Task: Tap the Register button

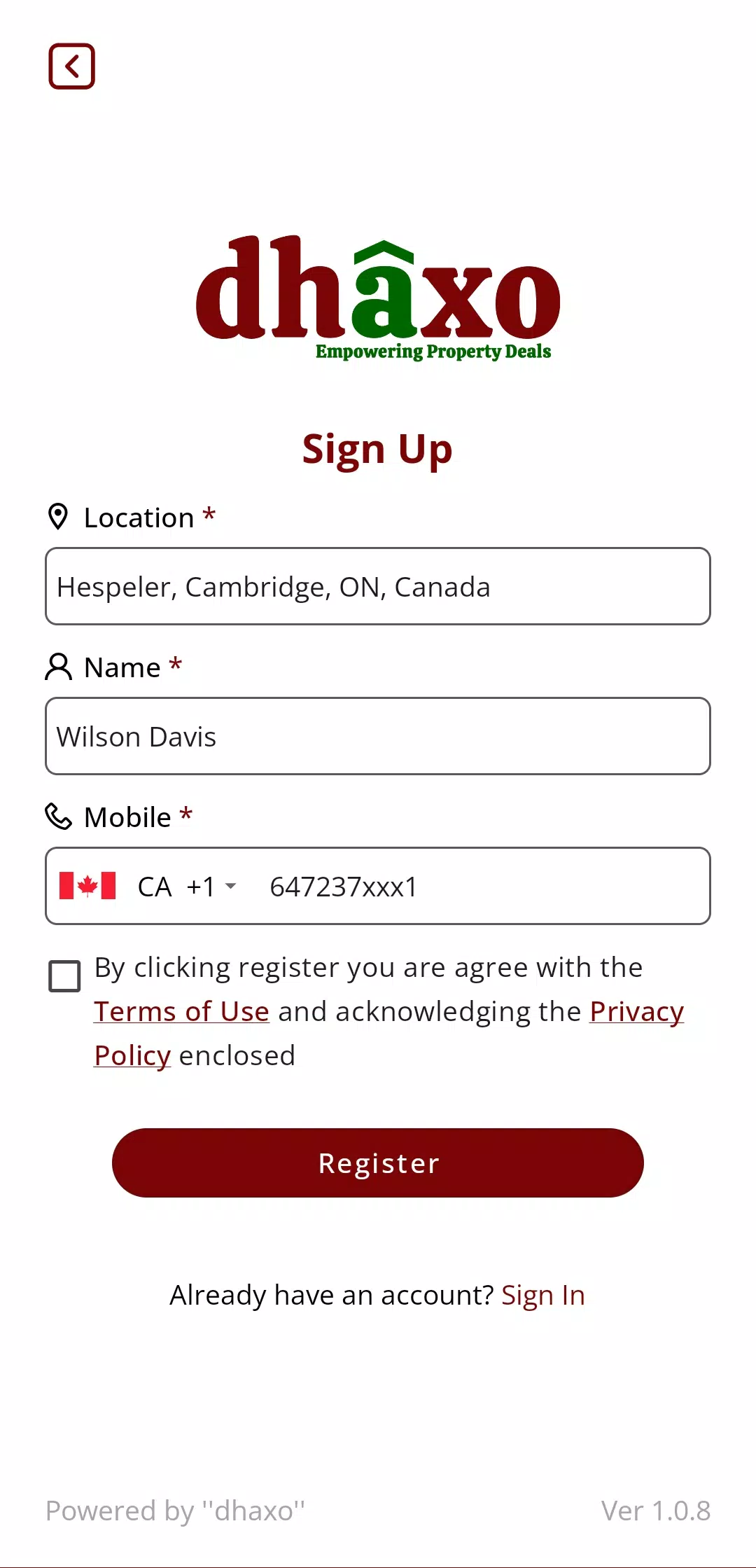Action: point(378,1163)
